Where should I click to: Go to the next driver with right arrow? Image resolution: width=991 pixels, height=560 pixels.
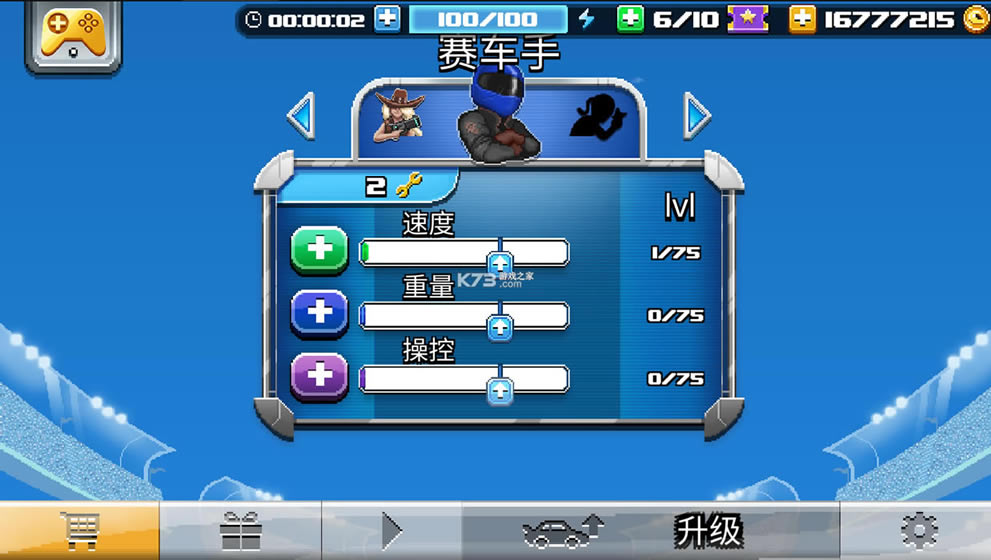click(x=697, y=117)
